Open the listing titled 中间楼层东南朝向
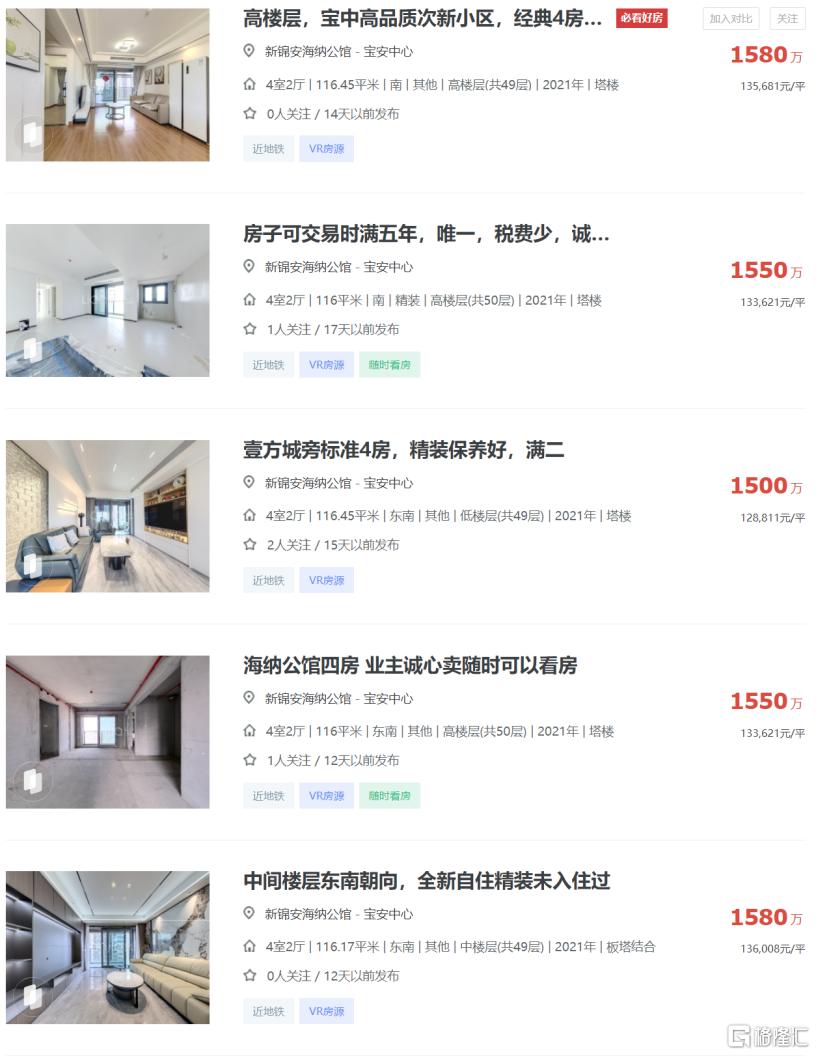This screenshot has height=1056, width=816. tap(426, 881)
